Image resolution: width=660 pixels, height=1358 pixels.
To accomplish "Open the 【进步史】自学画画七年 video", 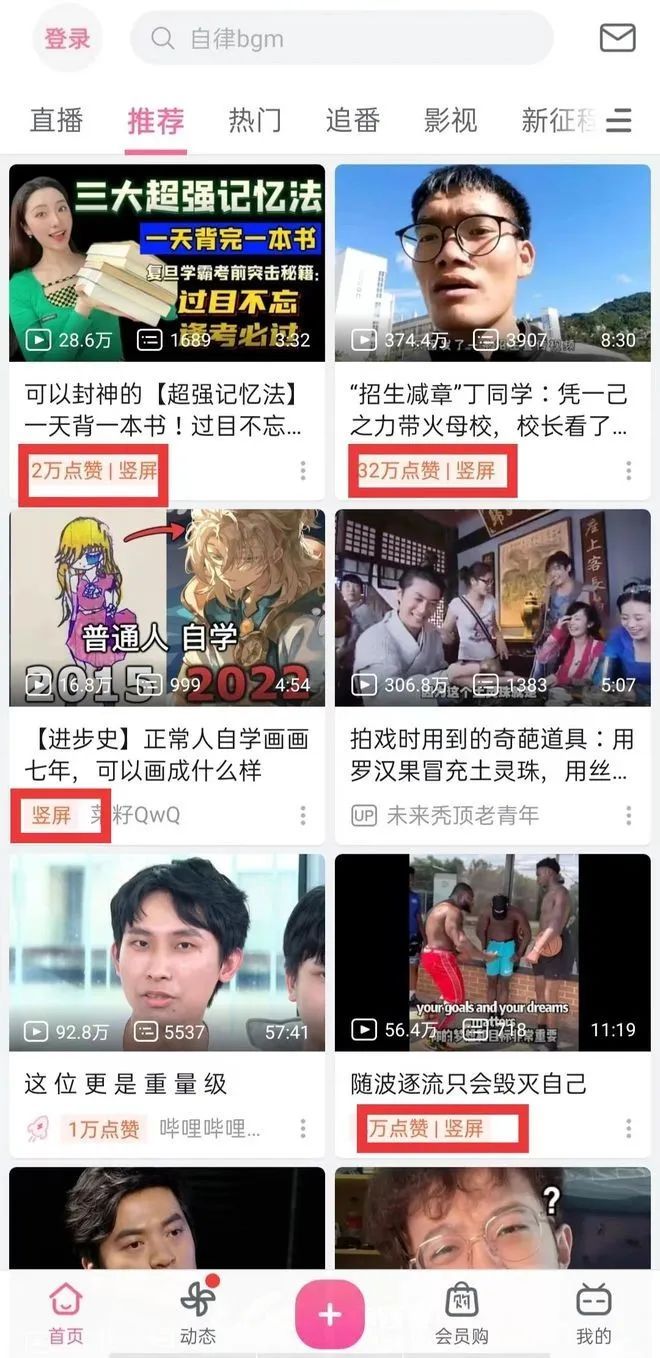I will click(167, 607).
